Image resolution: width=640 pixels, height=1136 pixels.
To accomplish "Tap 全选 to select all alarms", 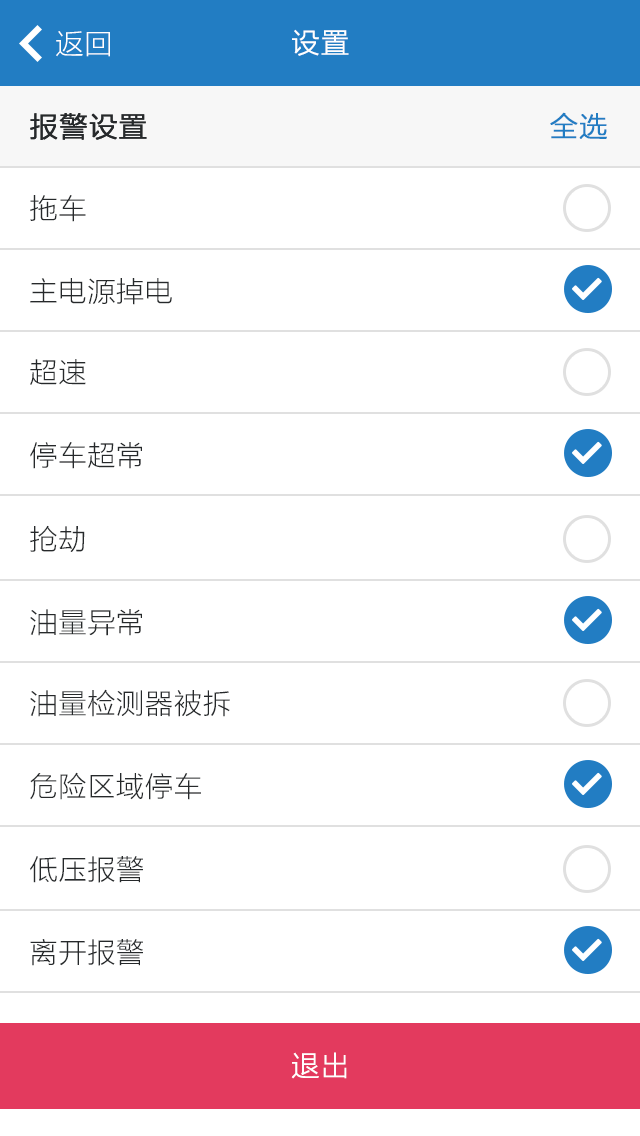I will 578,127.
